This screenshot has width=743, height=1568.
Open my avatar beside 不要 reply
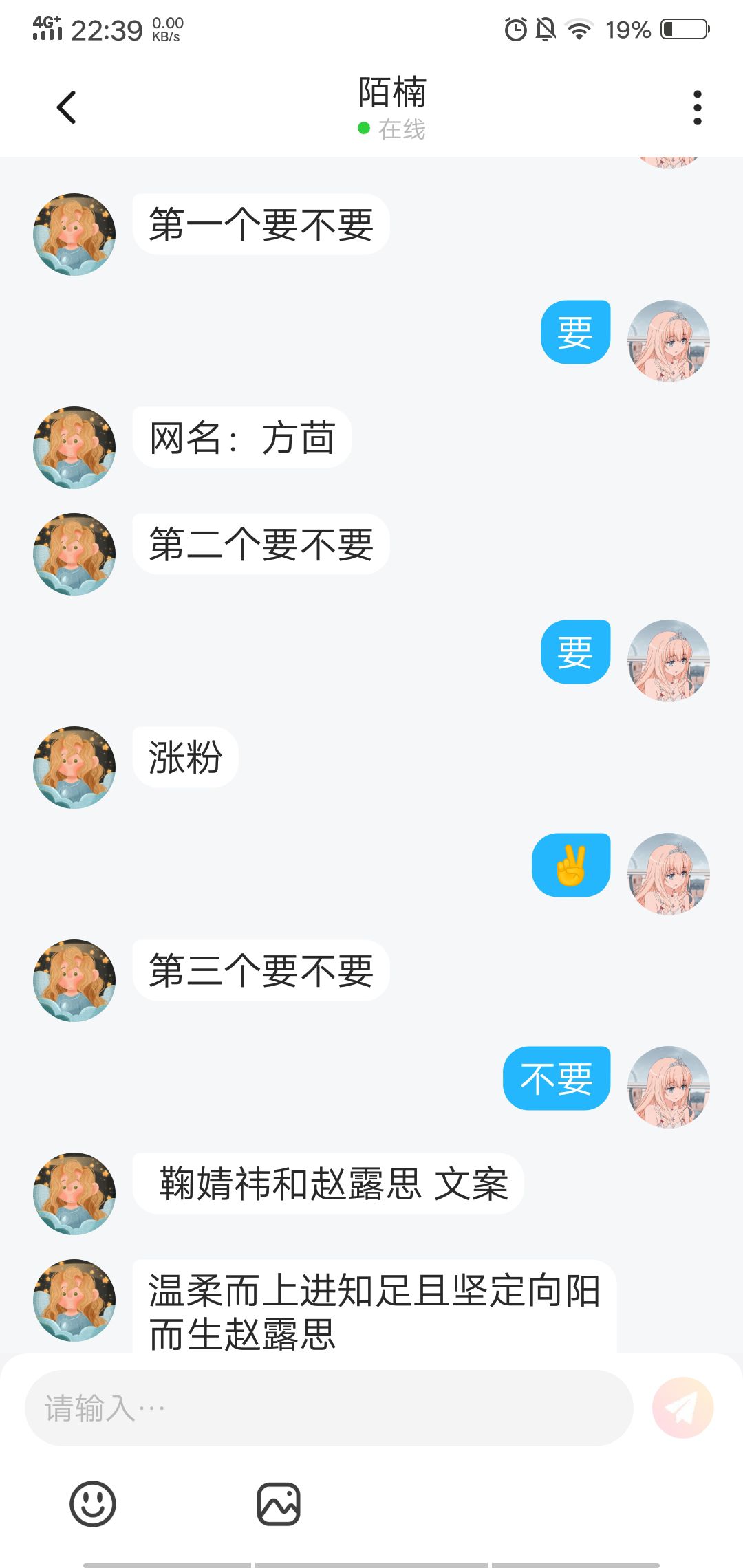point(669,1087)
